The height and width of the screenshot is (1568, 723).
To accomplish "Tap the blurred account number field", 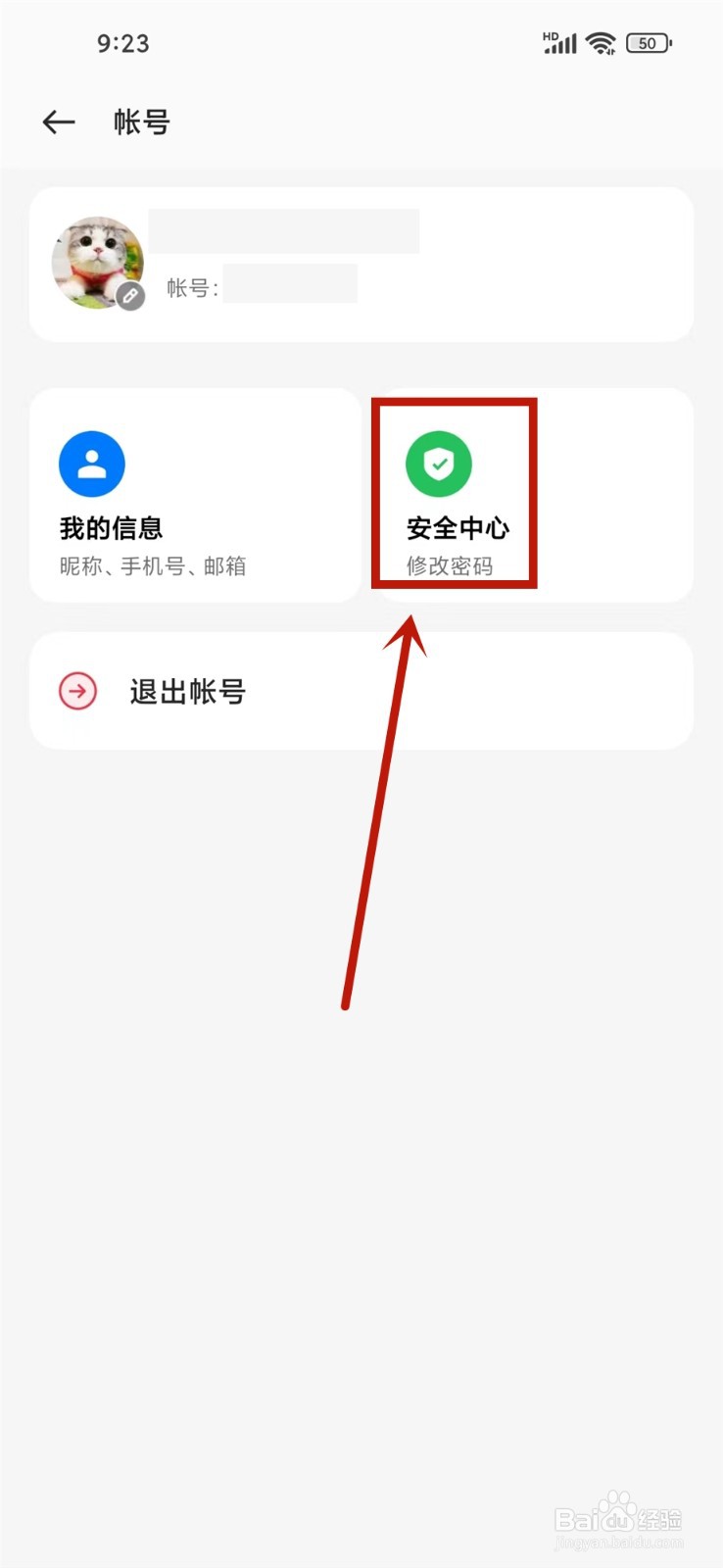I will (x=289, y=285).
